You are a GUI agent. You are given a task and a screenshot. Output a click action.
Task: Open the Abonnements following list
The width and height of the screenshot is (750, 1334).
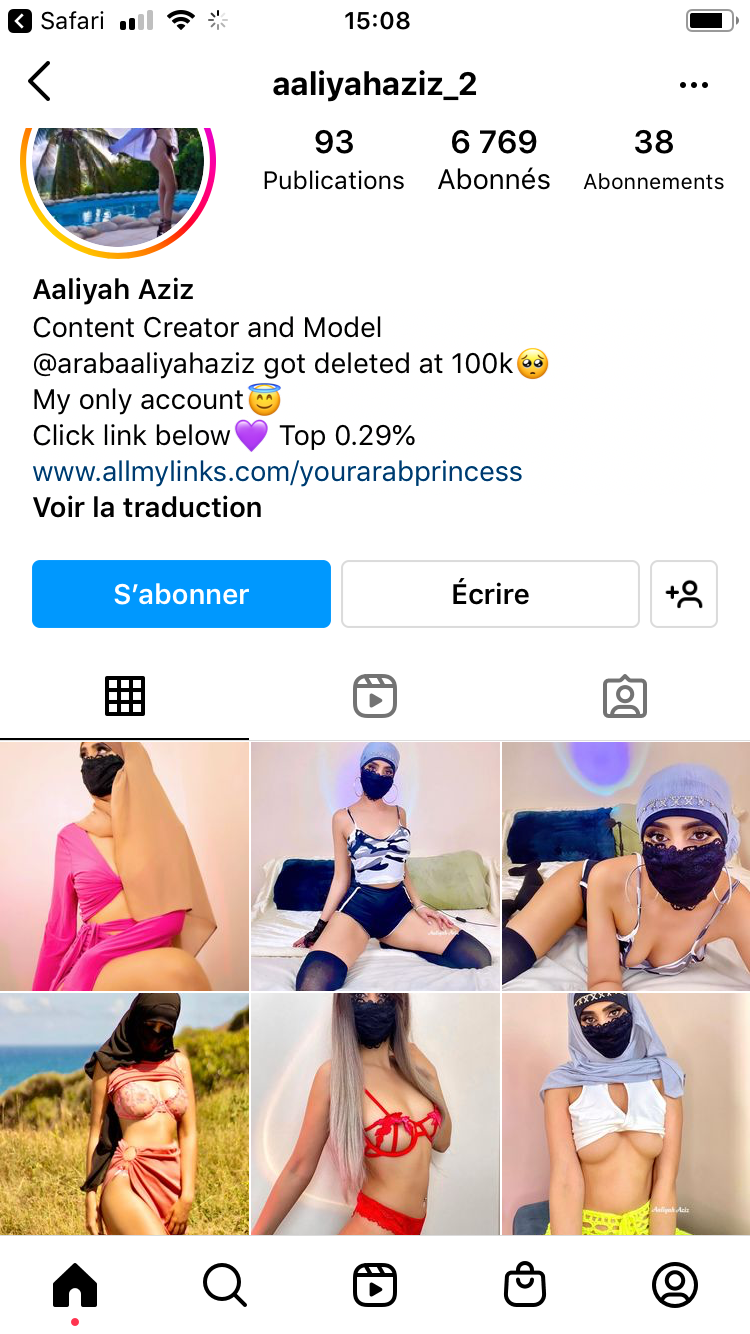tap(653, 160)
